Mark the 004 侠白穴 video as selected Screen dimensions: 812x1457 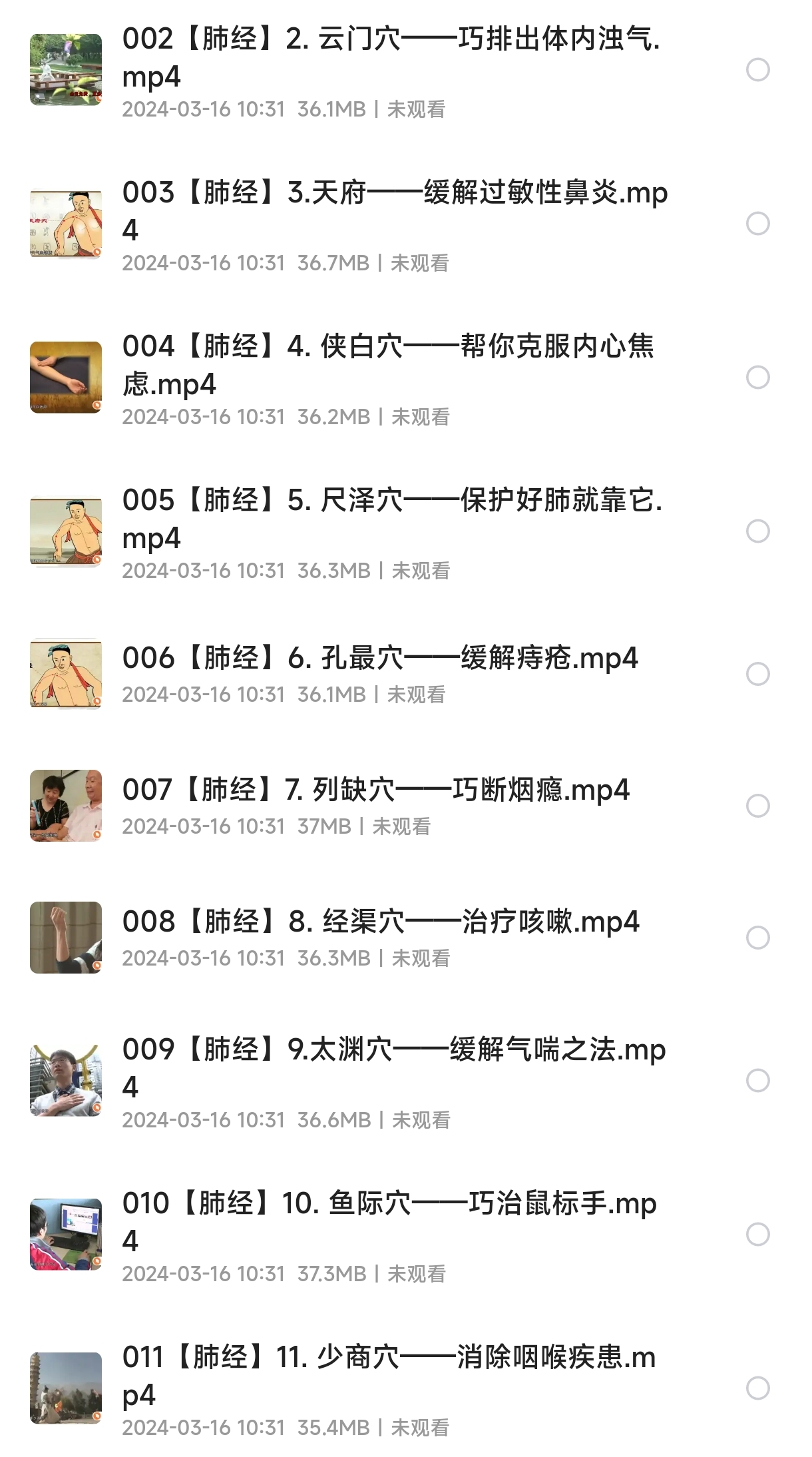pos(757,378)
